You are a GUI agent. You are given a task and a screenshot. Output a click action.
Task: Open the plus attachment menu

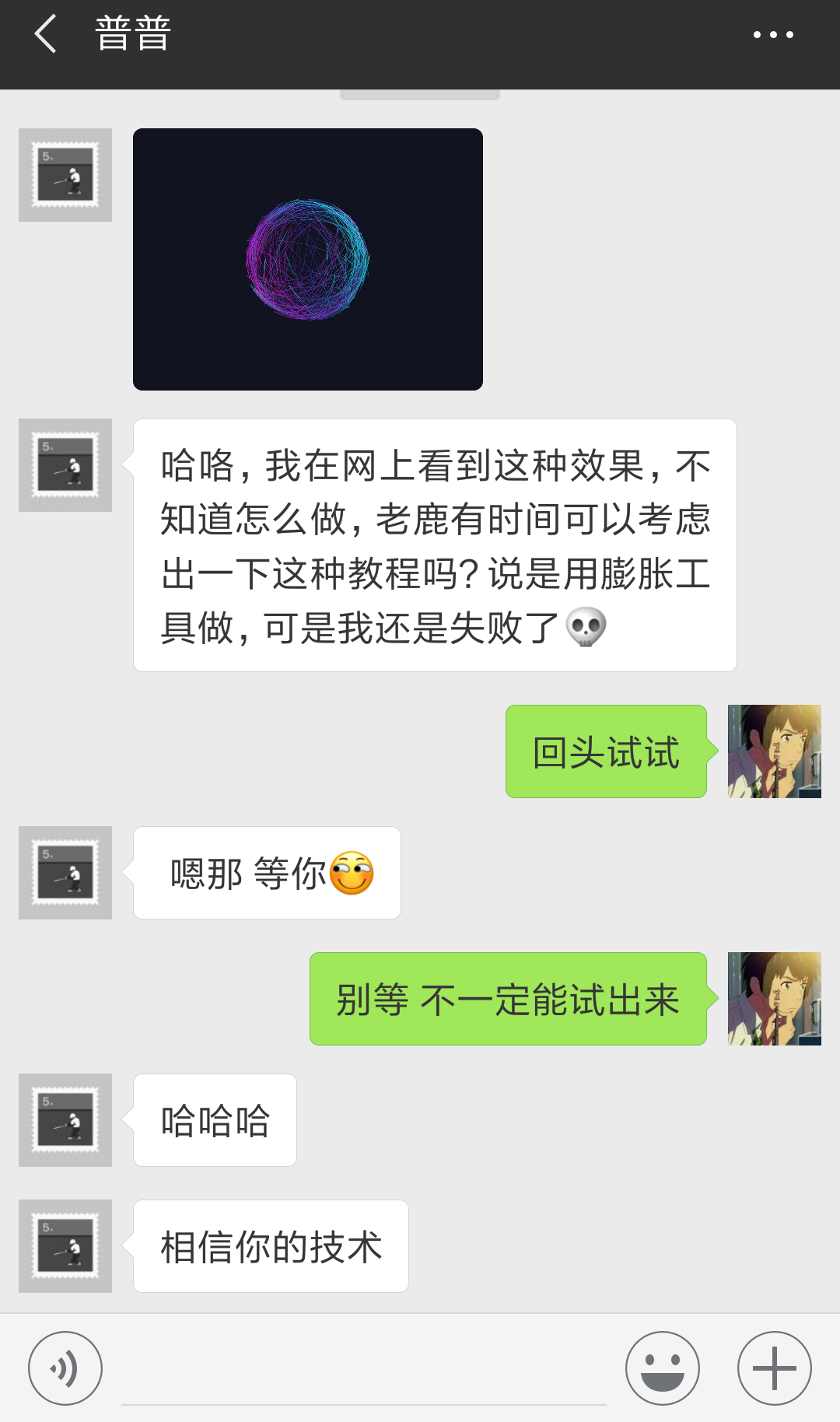click(775, 1368)
